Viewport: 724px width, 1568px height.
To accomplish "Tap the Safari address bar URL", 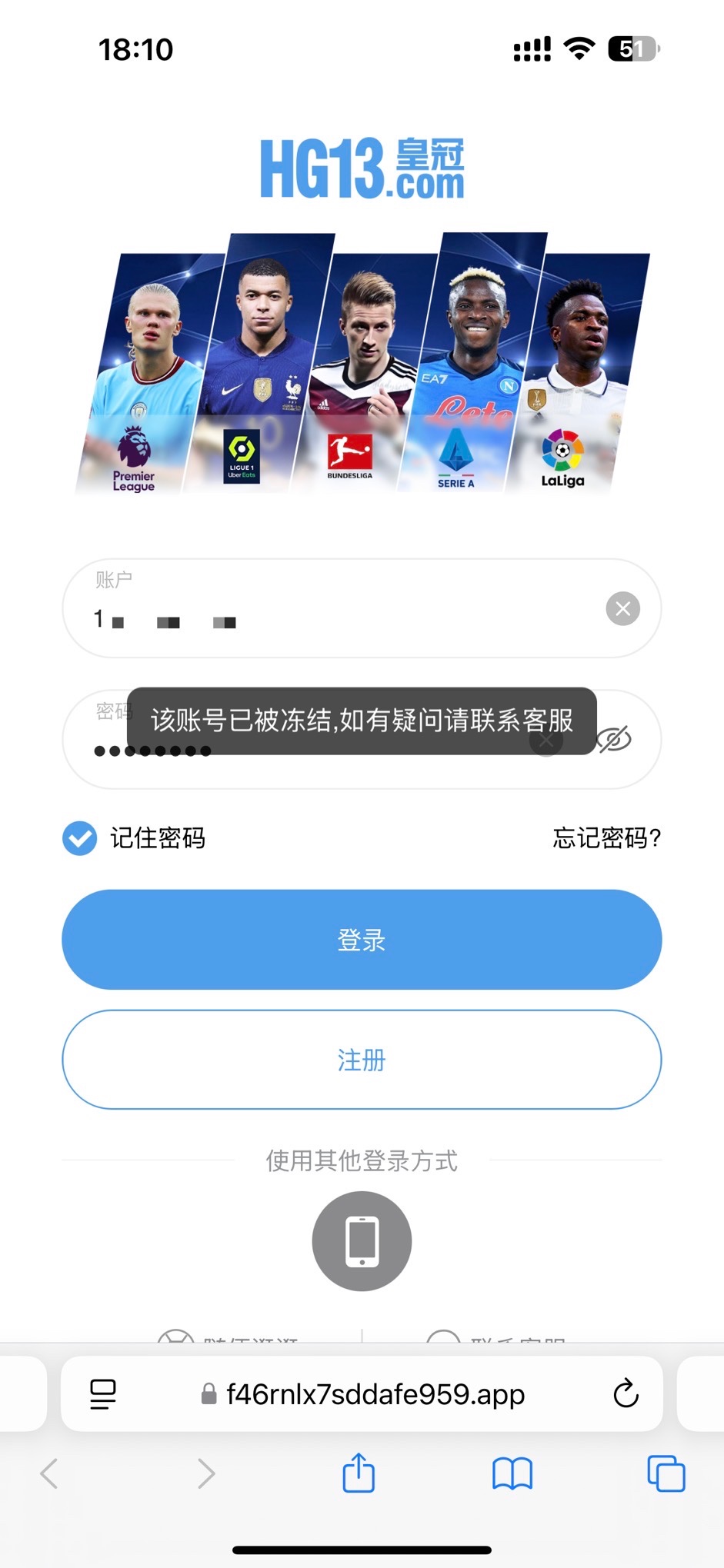I will click(x=375, y=1393).
